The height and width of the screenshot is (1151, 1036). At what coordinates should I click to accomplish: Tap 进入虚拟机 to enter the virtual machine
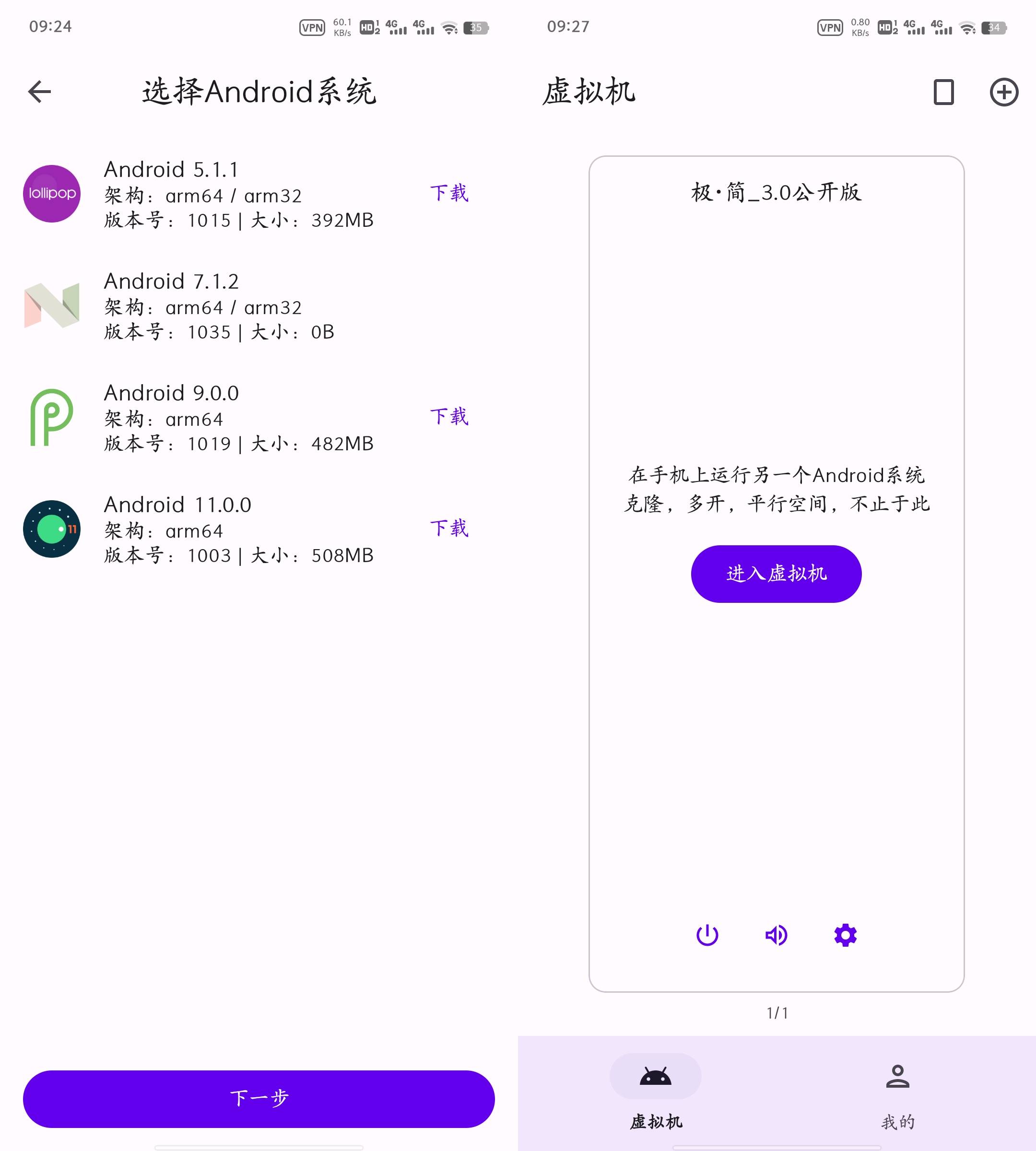click(776, 573)
